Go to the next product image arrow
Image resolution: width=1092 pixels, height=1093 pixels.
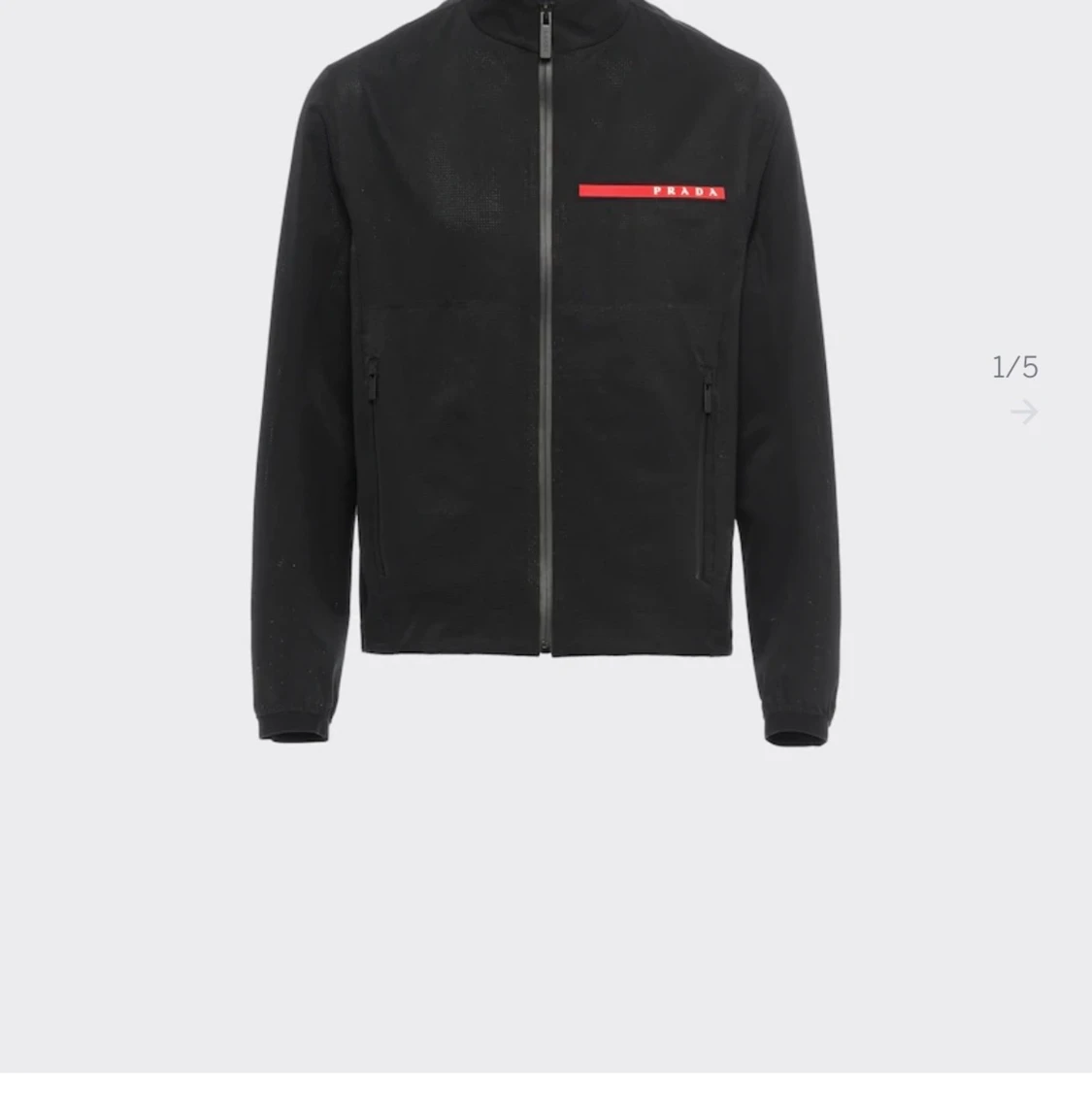1024,413
